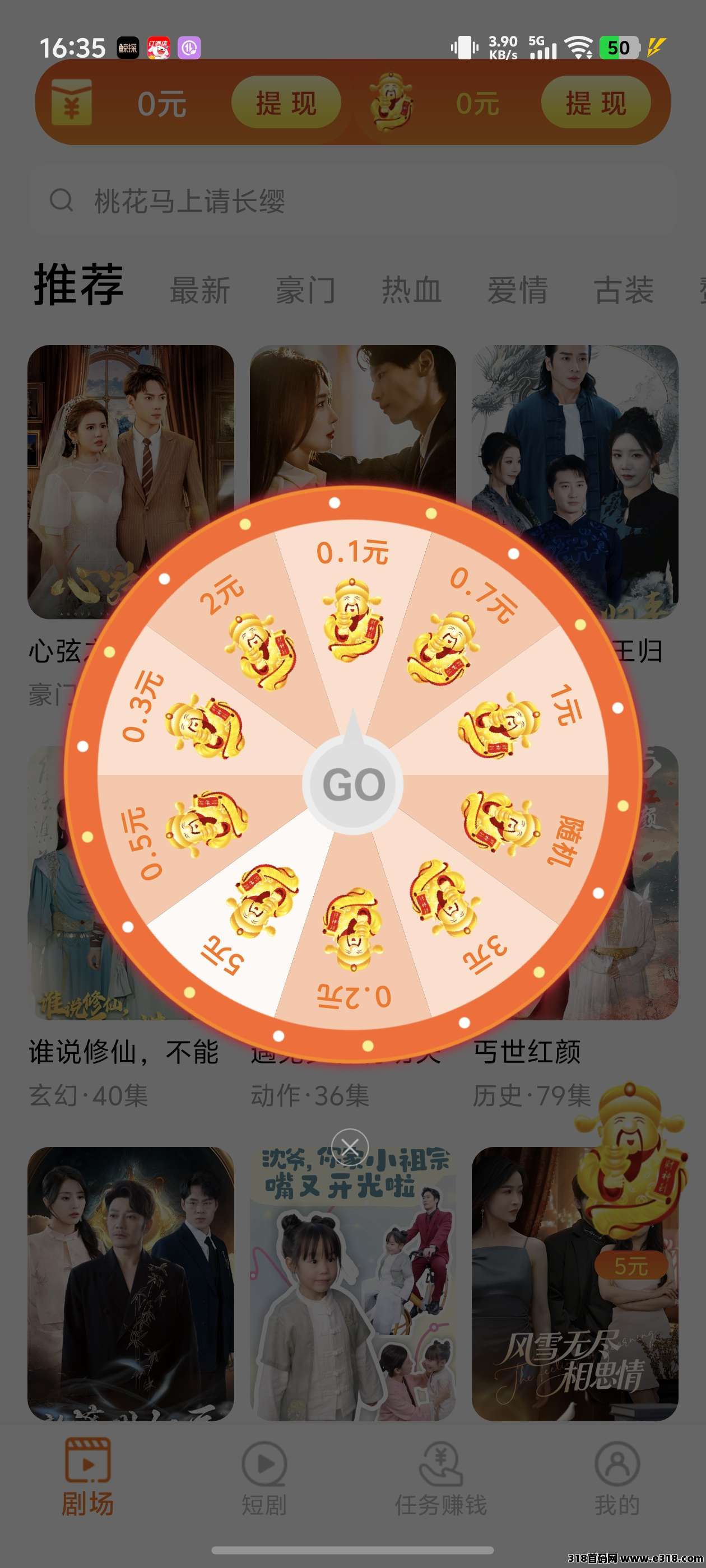The image size is (706, 1568).
Task: Close the lucky wheel popup
Action: coord(350,1147)
